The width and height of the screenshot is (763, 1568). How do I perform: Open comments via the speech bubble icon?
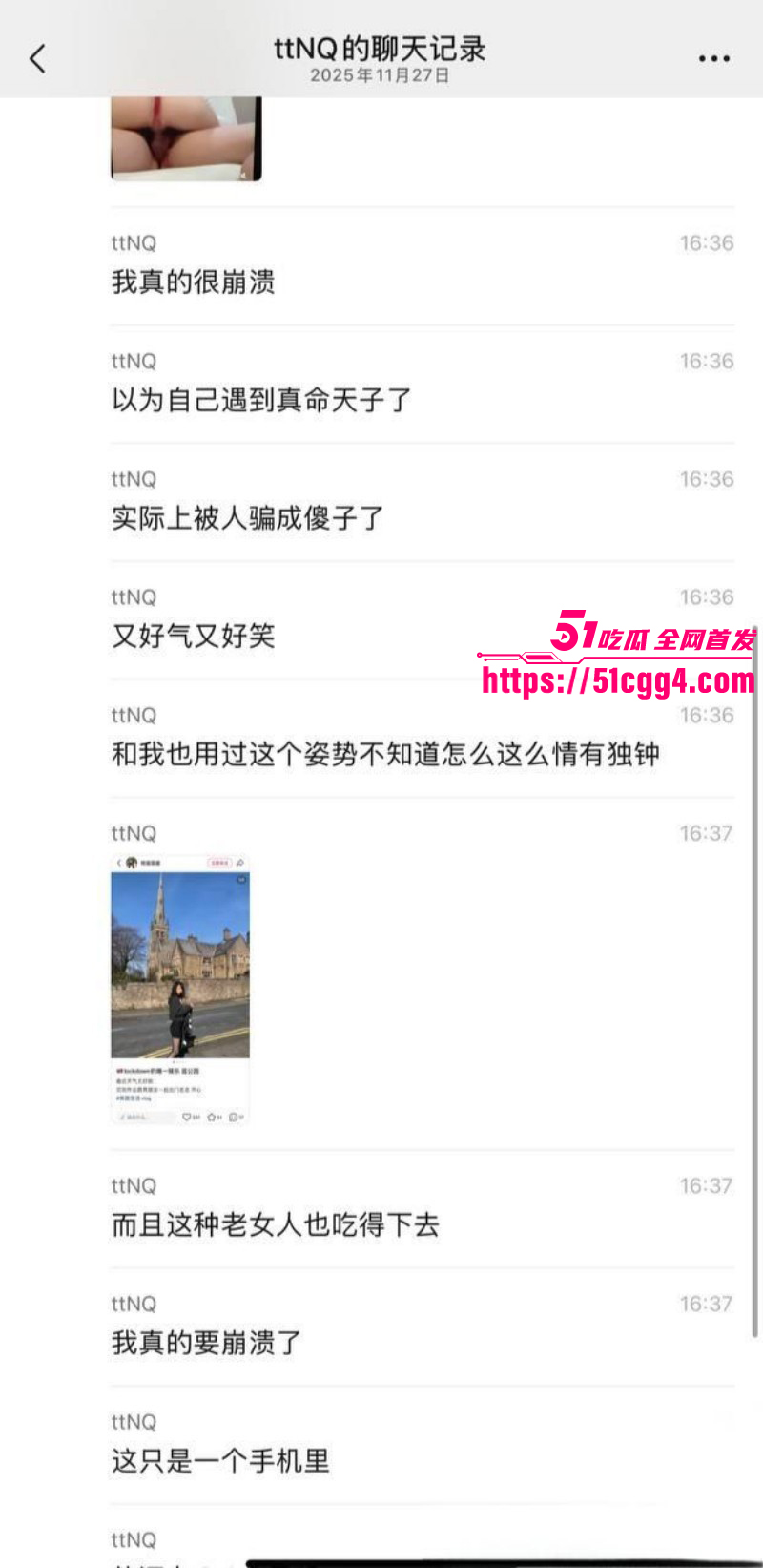point(232,1117)
